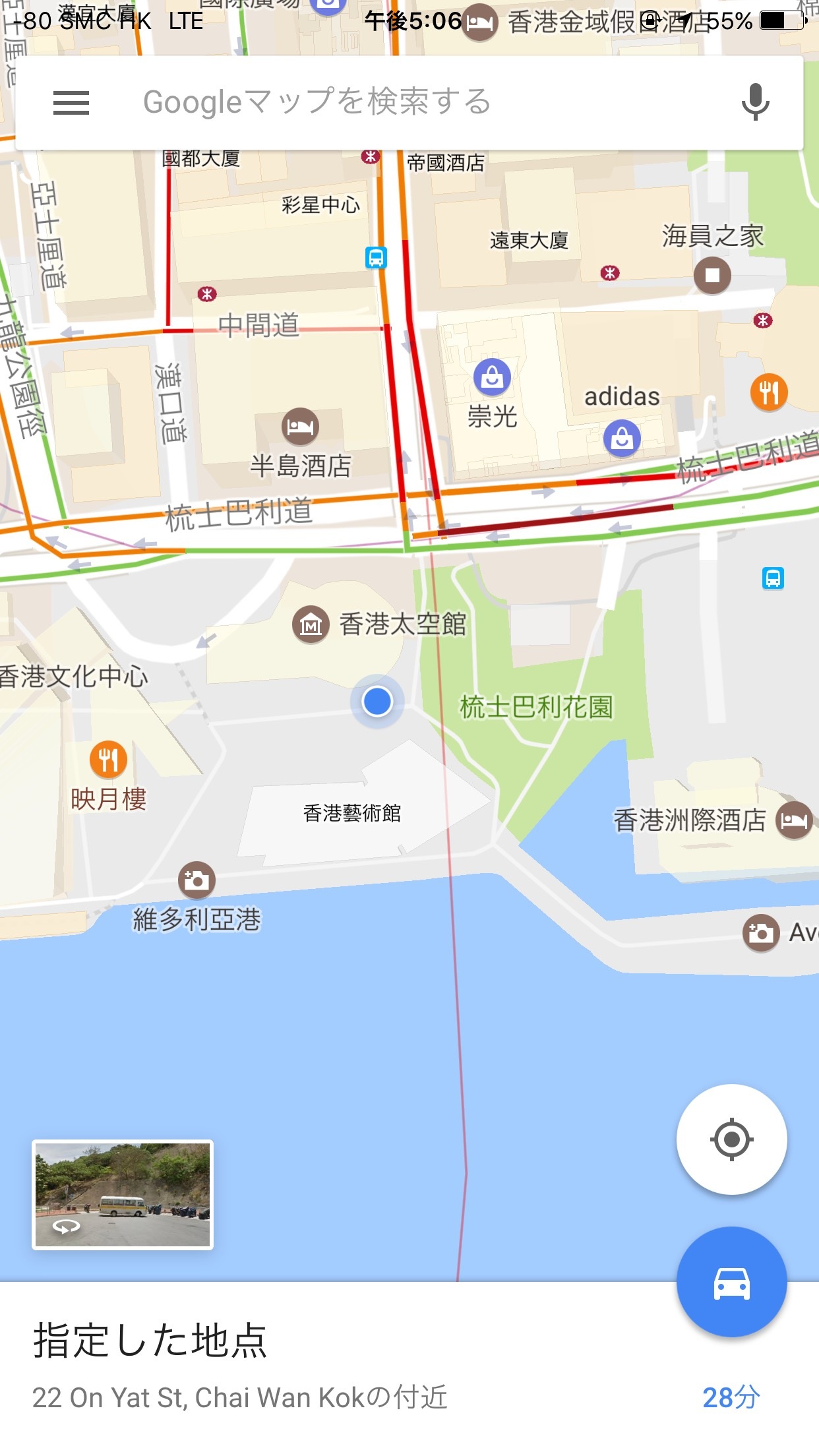Screen dimensions: 819x1456
Task: Tap the Google Maps search field
Action: coord(409,103)
